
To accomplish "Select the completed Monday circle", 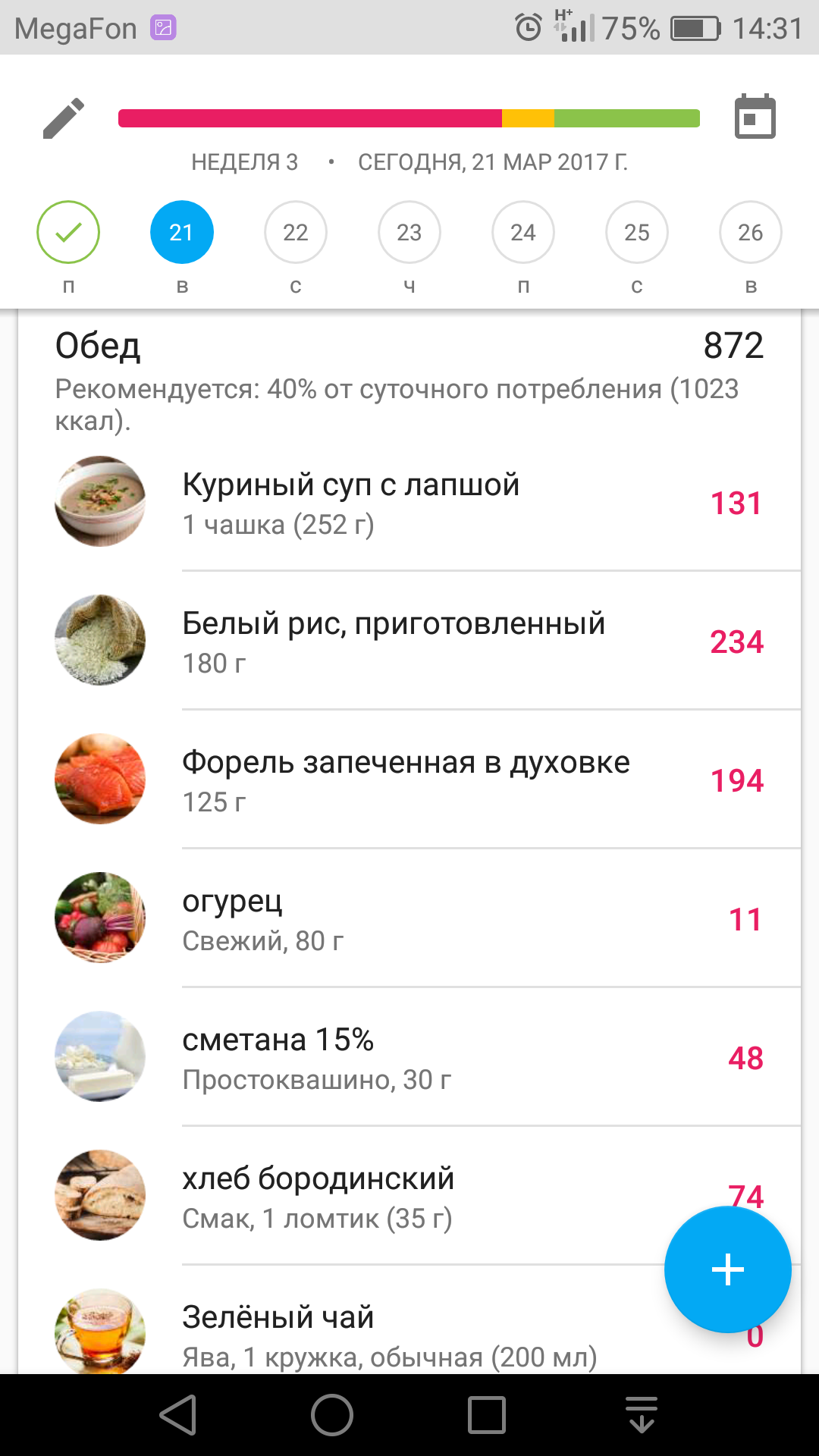I will [x=68, y=232].
